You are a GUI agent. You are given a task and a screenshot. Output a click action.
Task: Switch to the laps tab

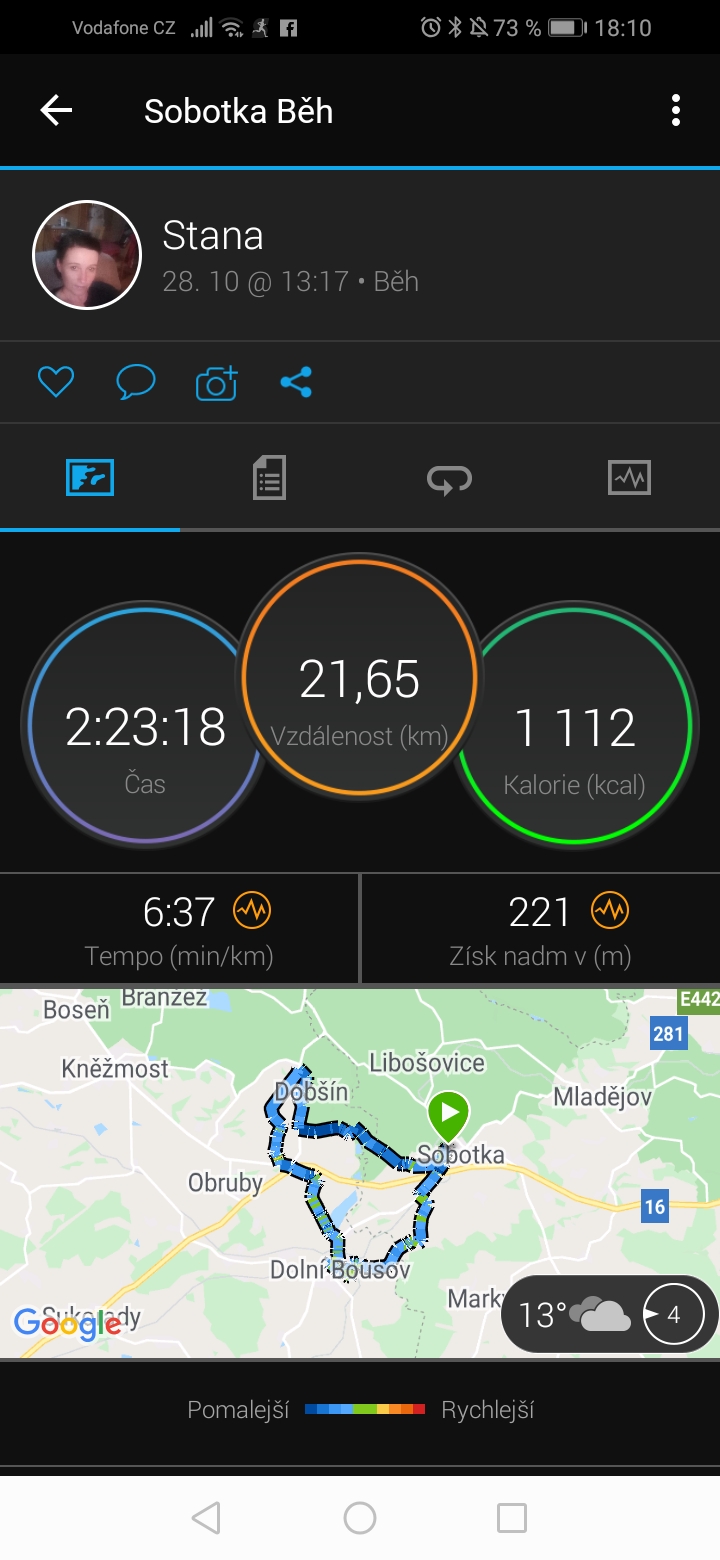[449, 477]
